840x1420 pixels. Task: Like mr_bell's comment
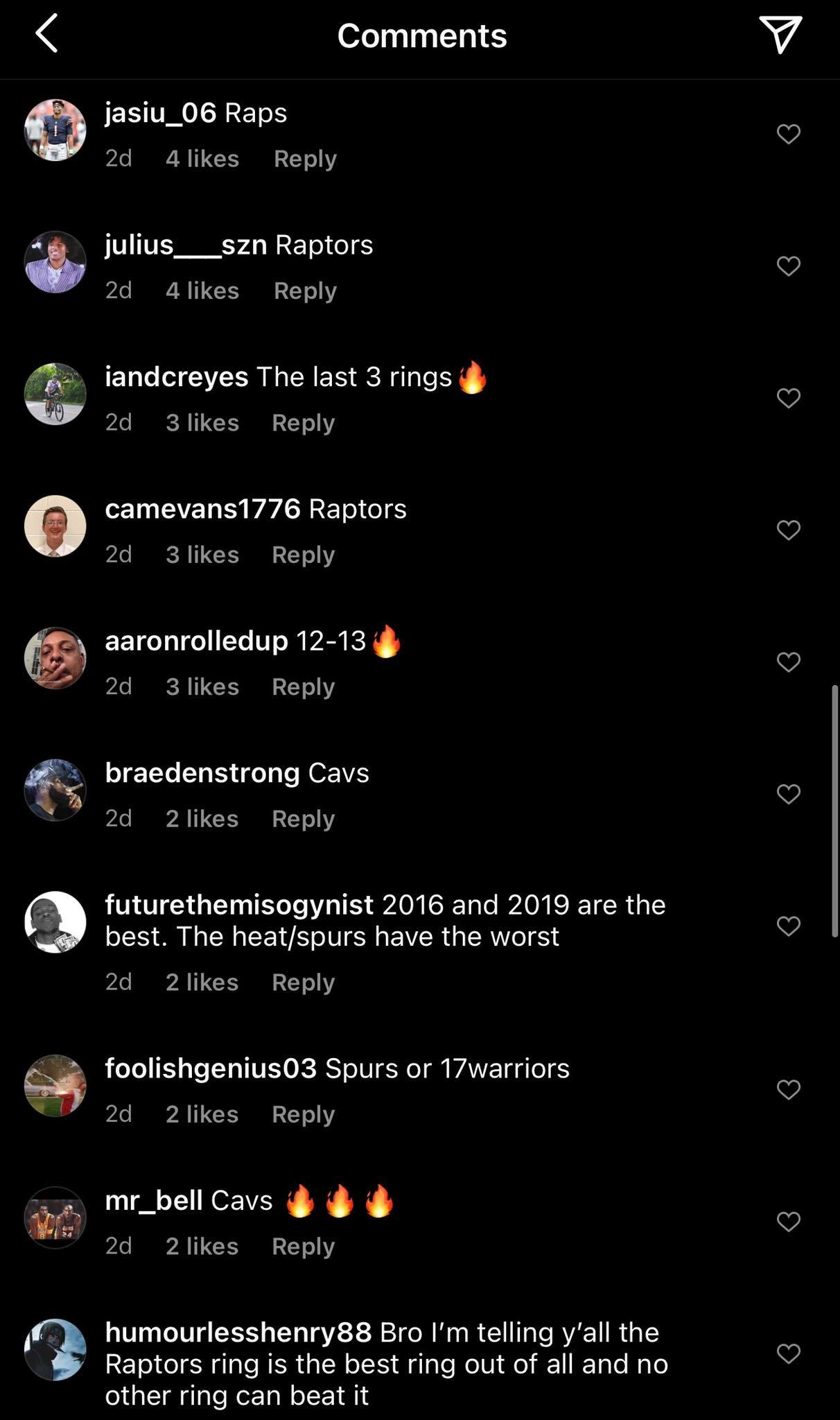(788, 1221)
